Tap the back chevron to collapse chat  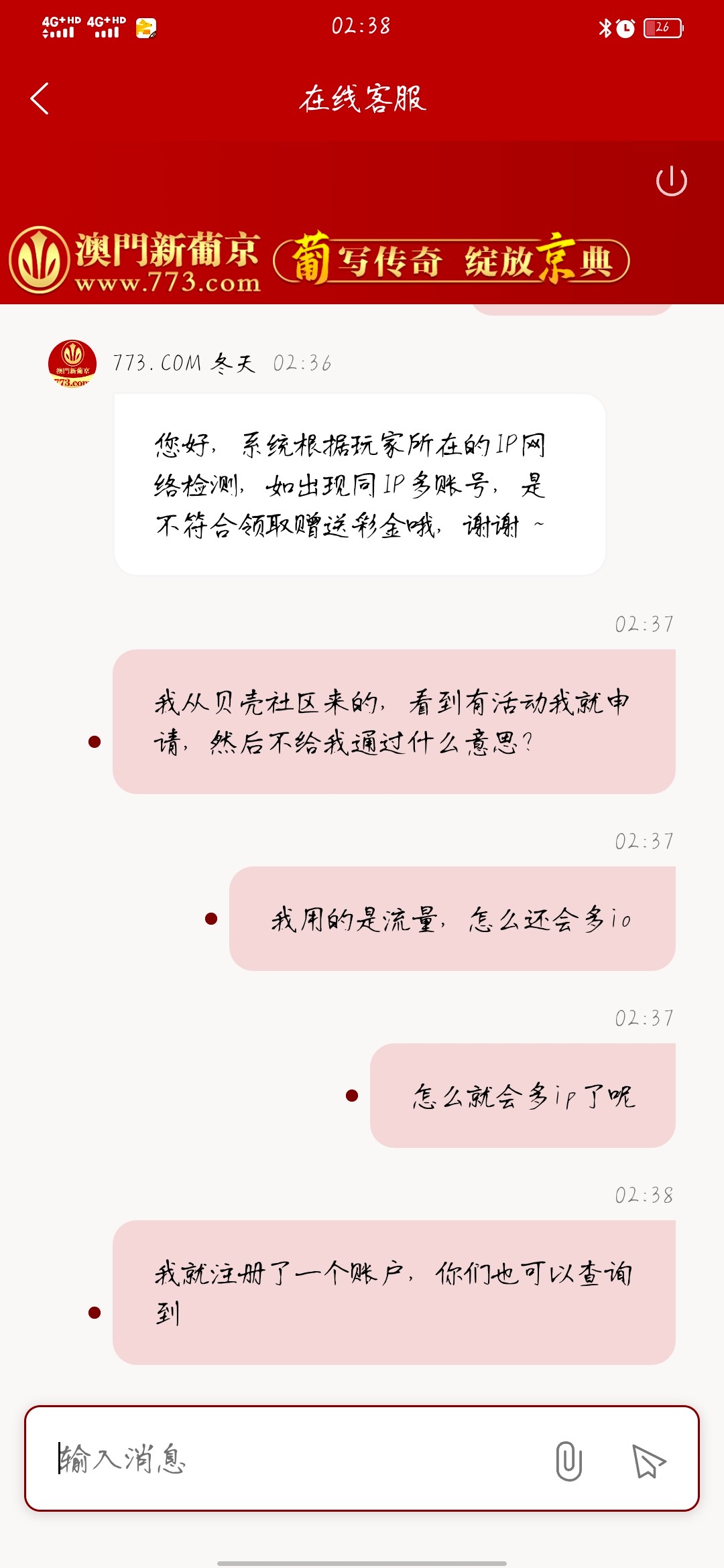pyautogui.click(x=38, y=97)
